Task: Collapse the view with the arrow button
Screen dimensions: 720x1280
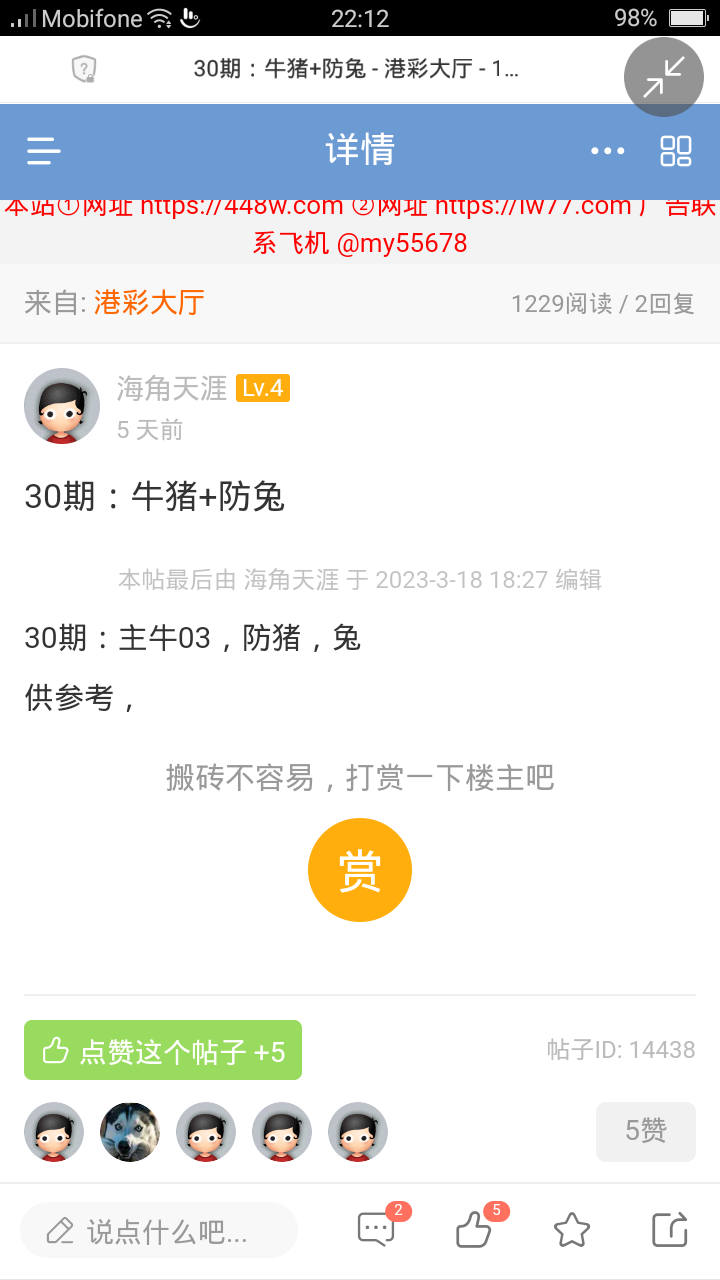Action: click(663, 76)
